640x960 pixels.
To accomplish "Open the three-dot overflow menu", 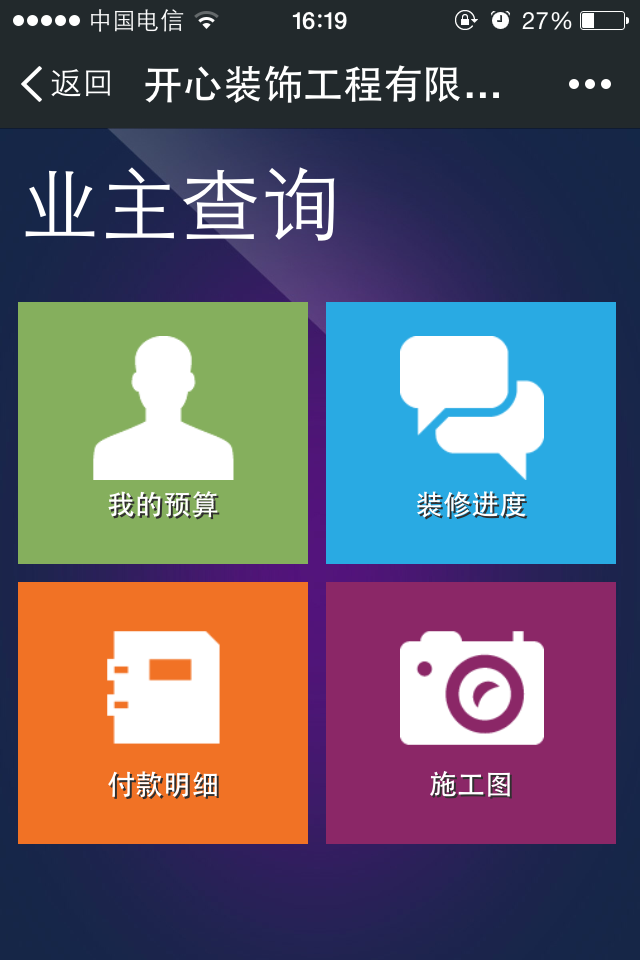I will 589,84.
